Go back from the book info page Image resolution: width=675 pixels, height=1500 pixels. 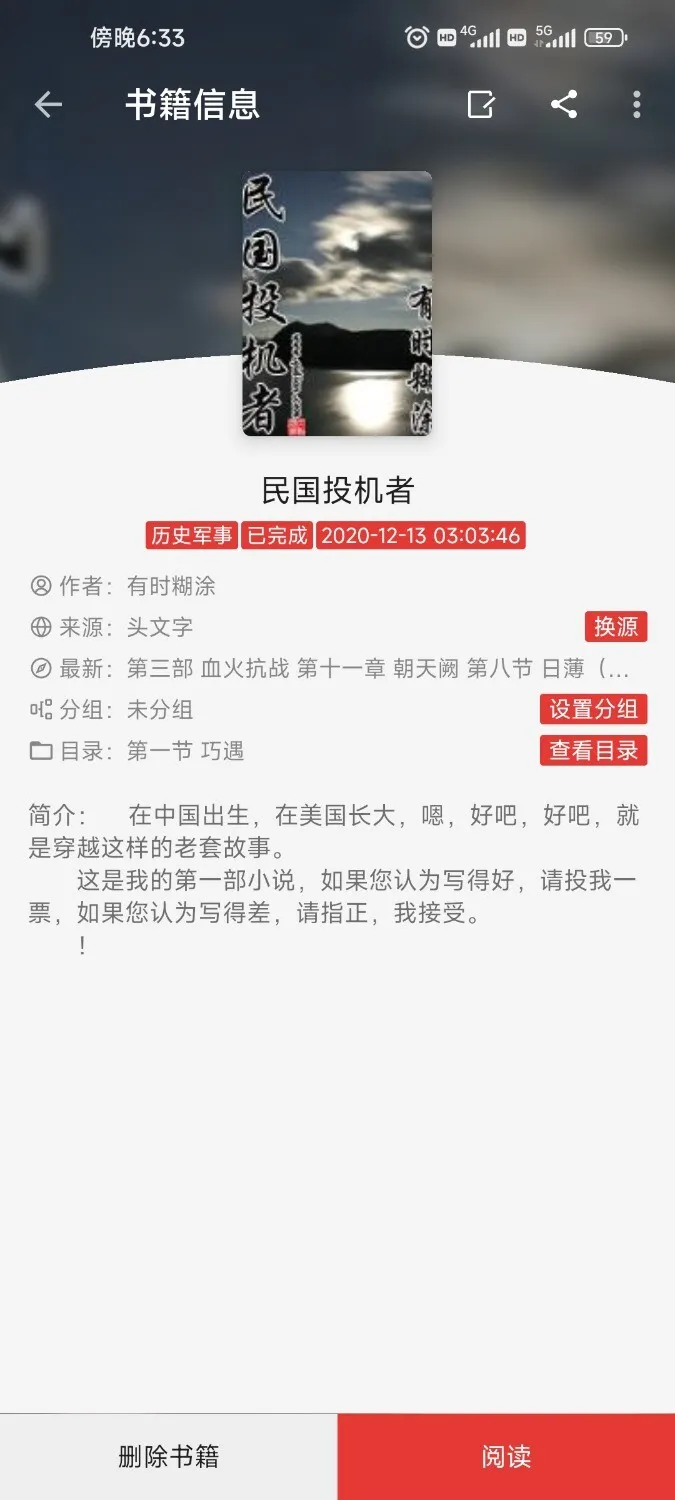[48, 105]
